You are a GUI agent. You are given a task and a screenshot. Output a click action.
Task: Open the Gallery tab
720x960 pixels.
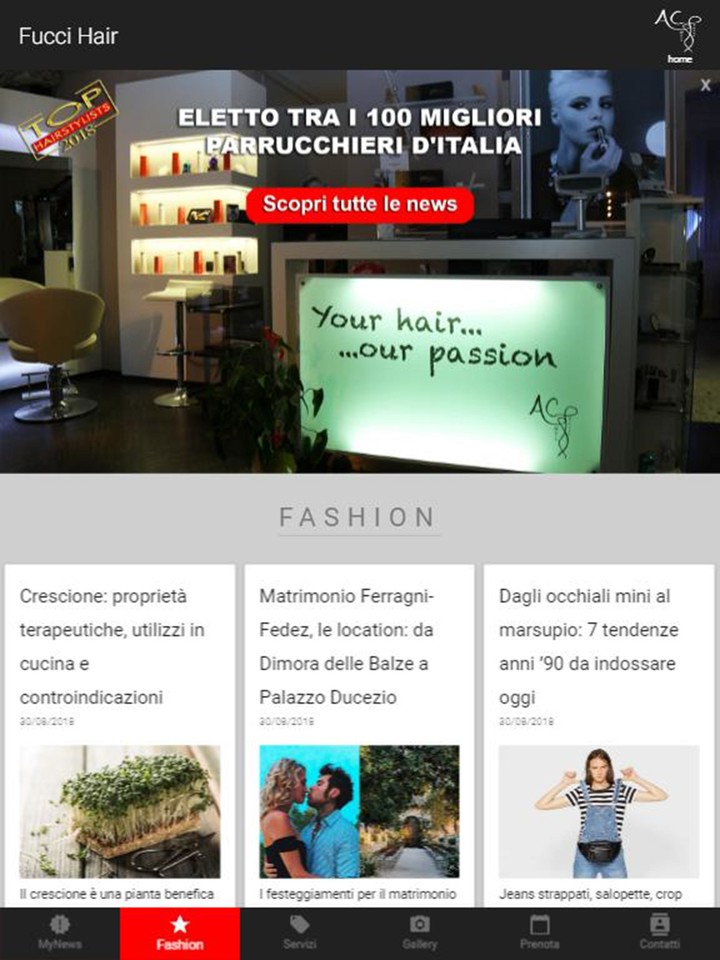click(420, 933)
